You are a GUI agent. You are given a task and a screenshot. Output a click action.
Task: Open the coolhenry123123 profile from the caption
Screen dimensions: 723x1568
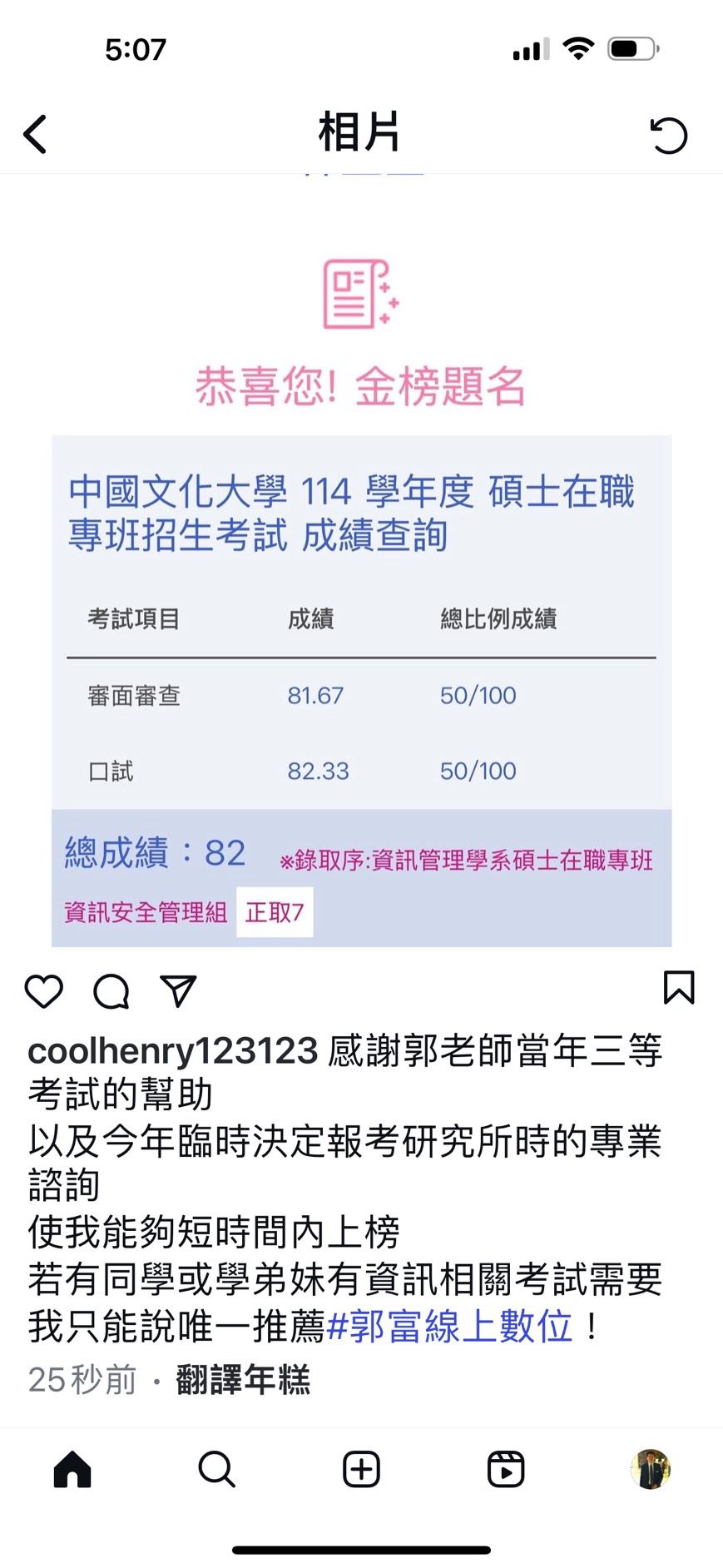tap(172, 1050)
